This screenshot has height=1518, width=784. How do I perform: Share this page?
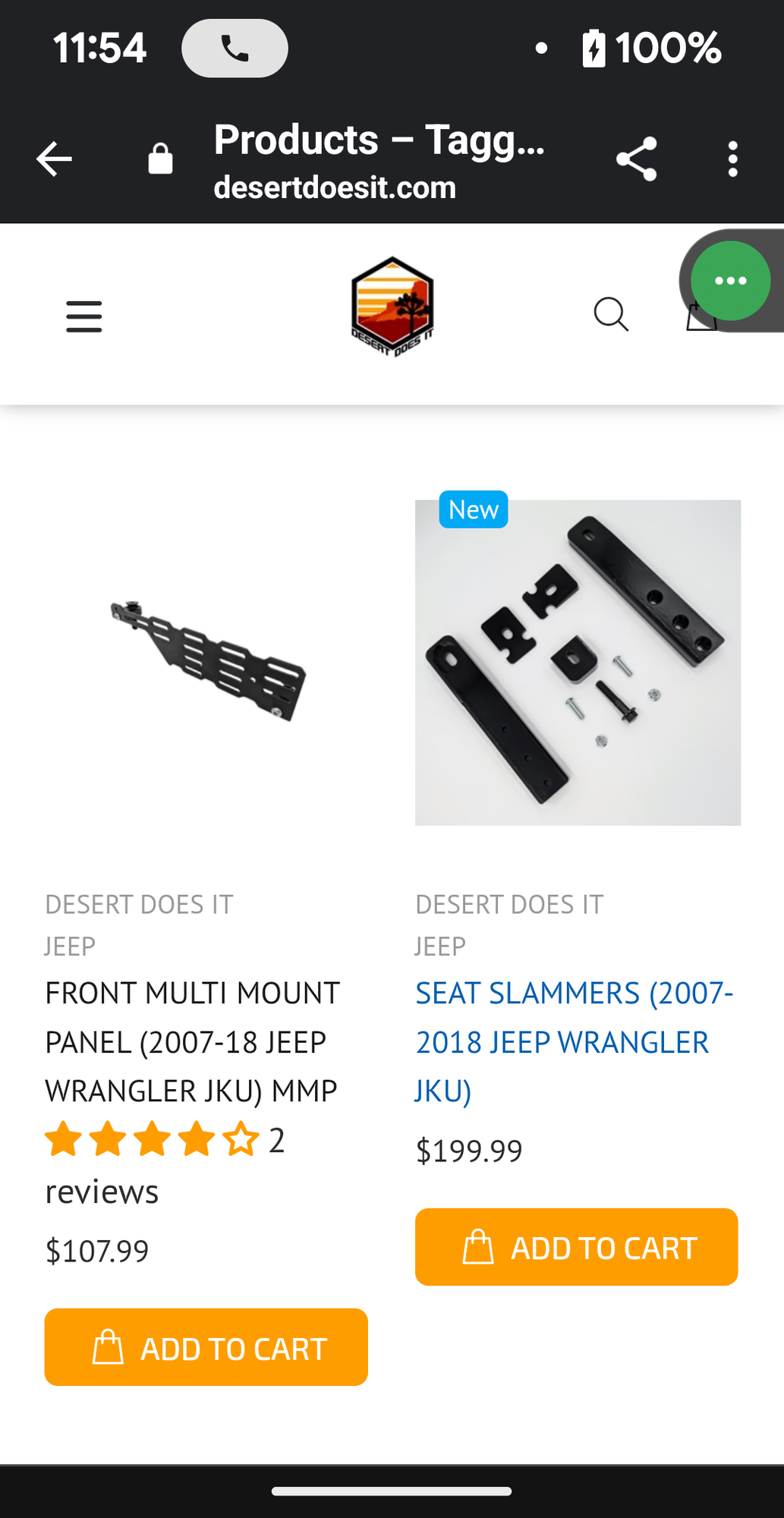636,159
